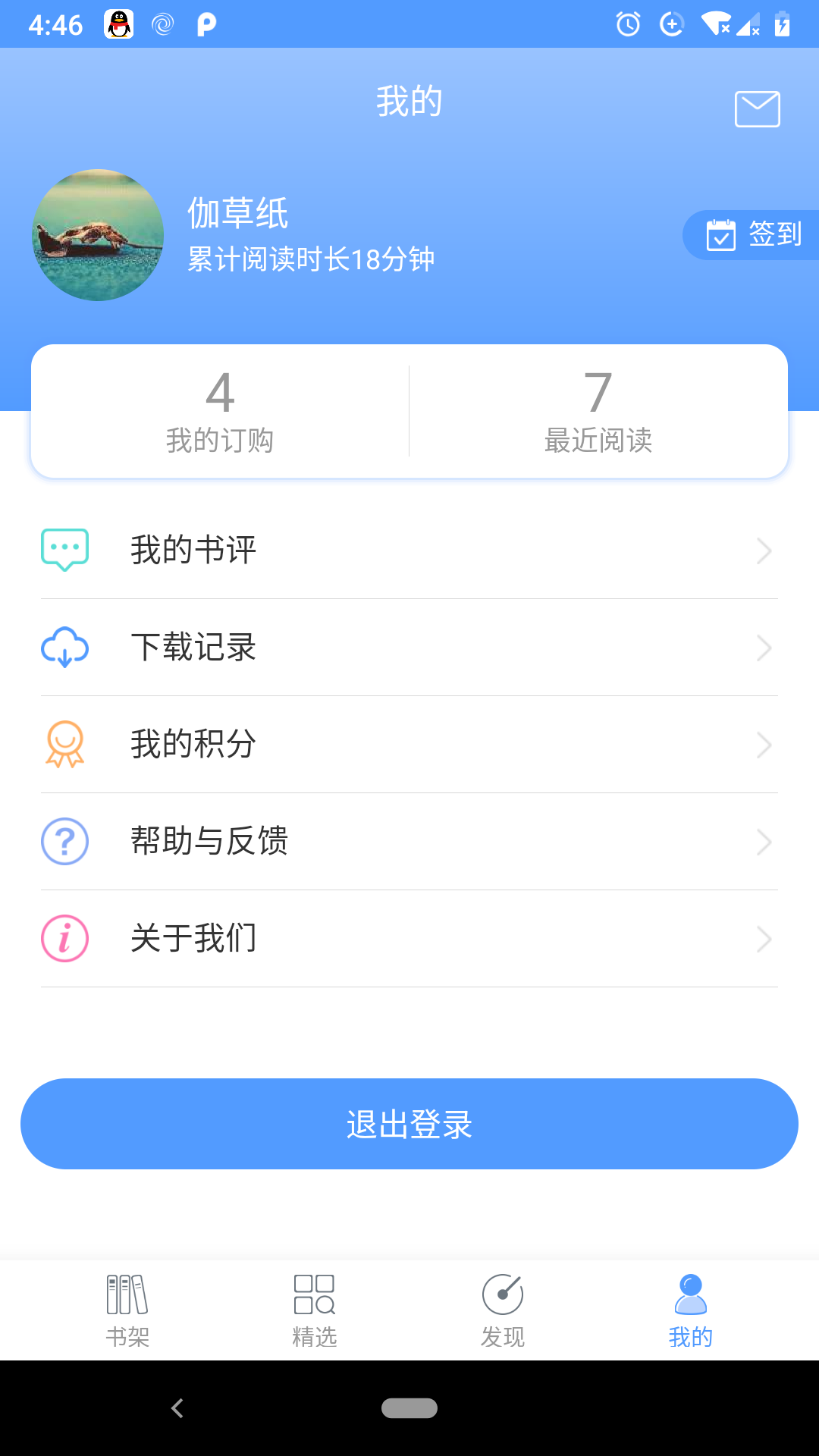Select the 我的 profile tab

pos(691,1310)
